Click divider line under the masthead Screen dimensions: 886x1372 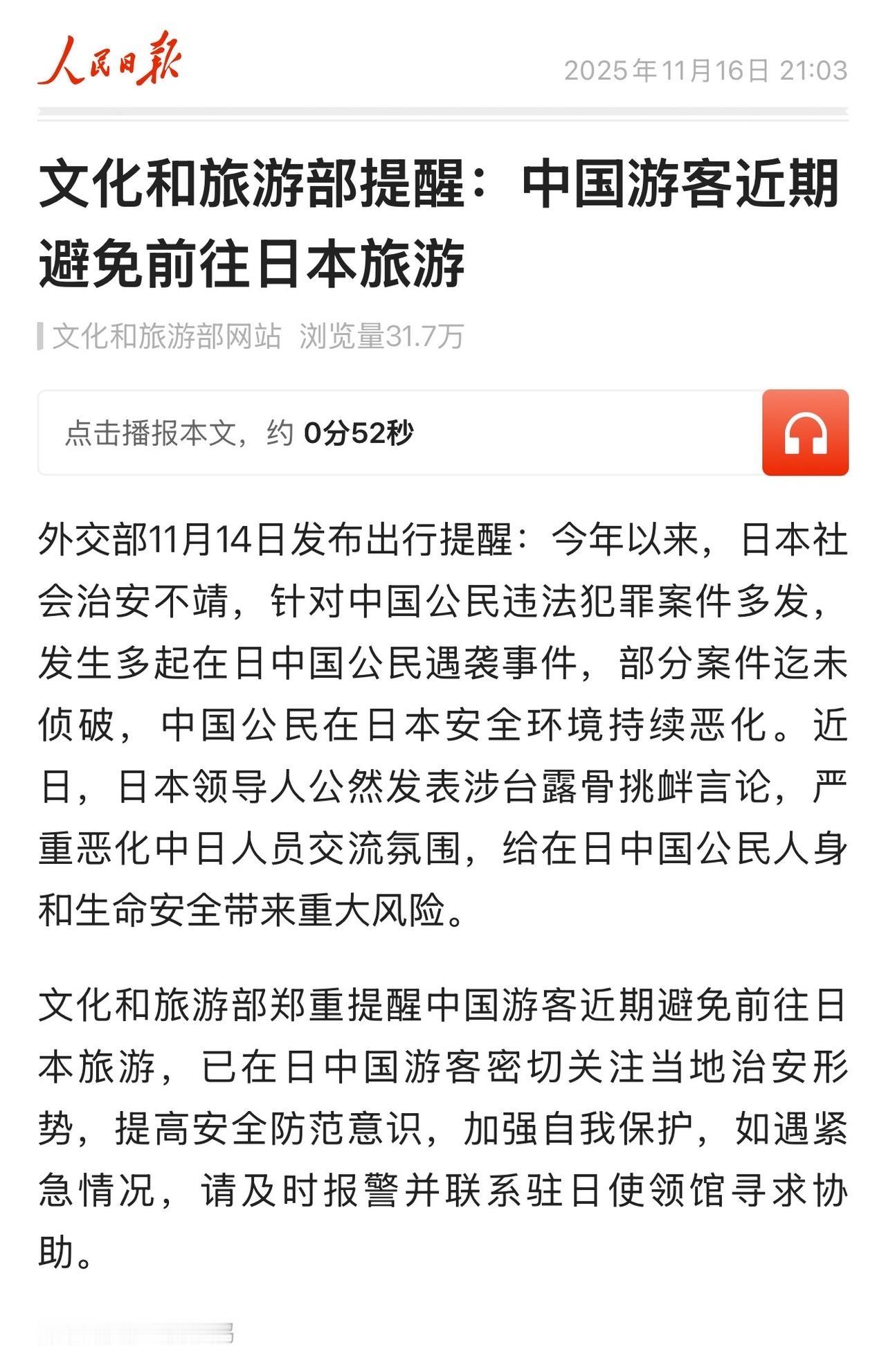(443, 111)
